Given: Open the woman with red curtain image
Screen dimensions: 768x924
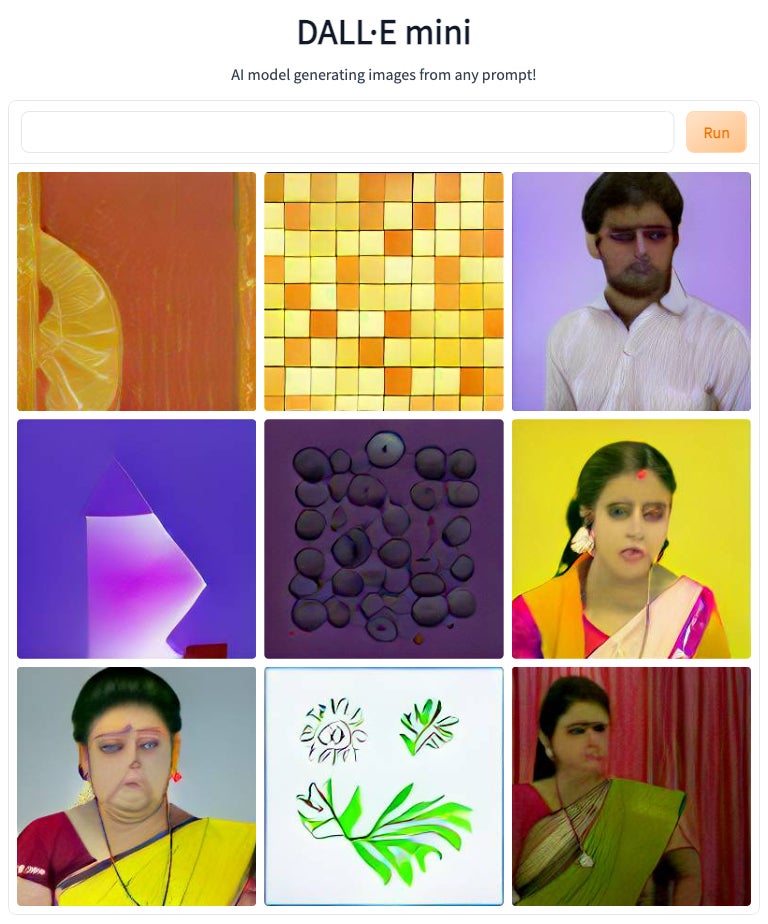Looking at the screenshot, I should click(x=631, y=786).
